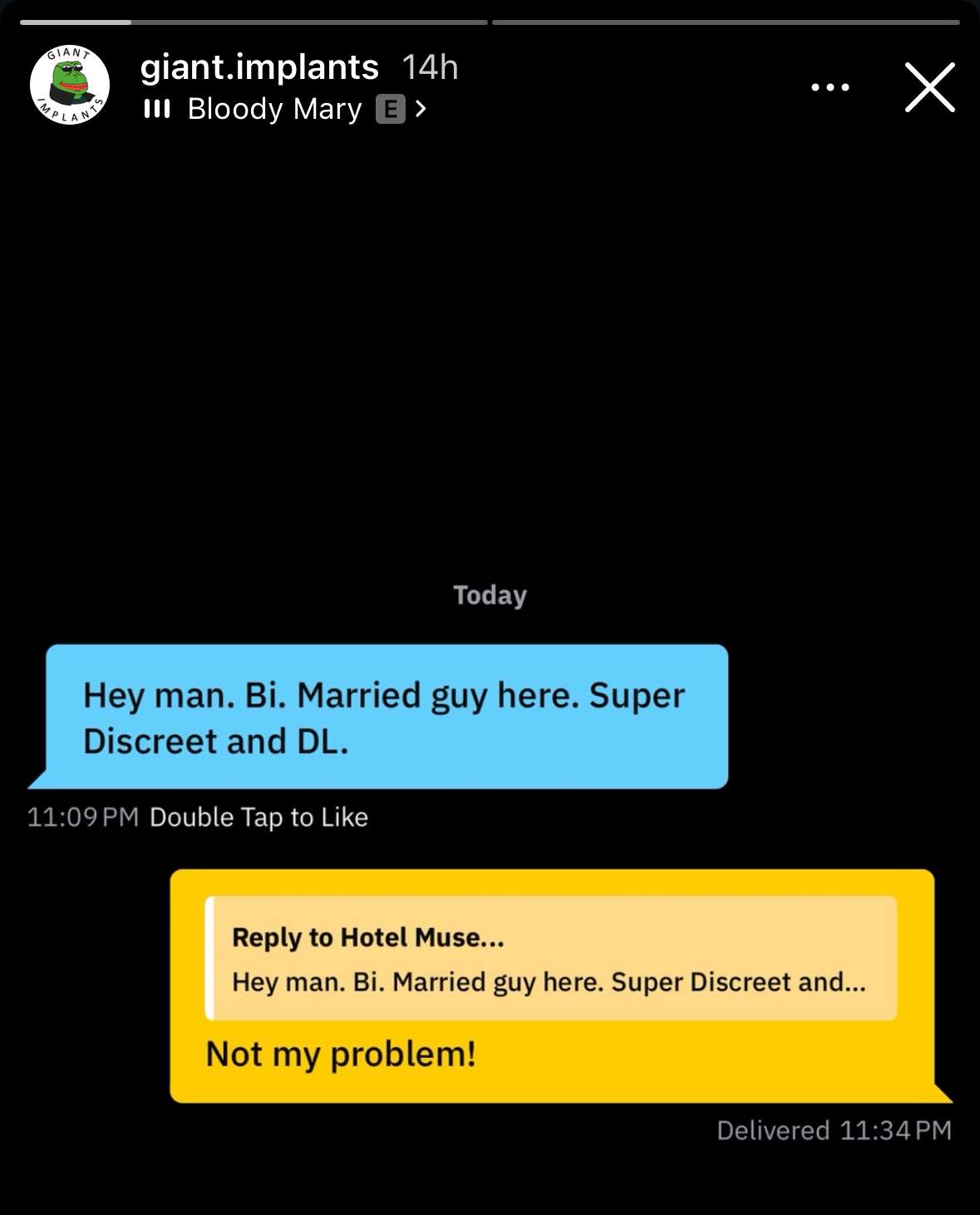Open giant.implants profile picture
980x1215 pixels.
(x=70, y=86)
